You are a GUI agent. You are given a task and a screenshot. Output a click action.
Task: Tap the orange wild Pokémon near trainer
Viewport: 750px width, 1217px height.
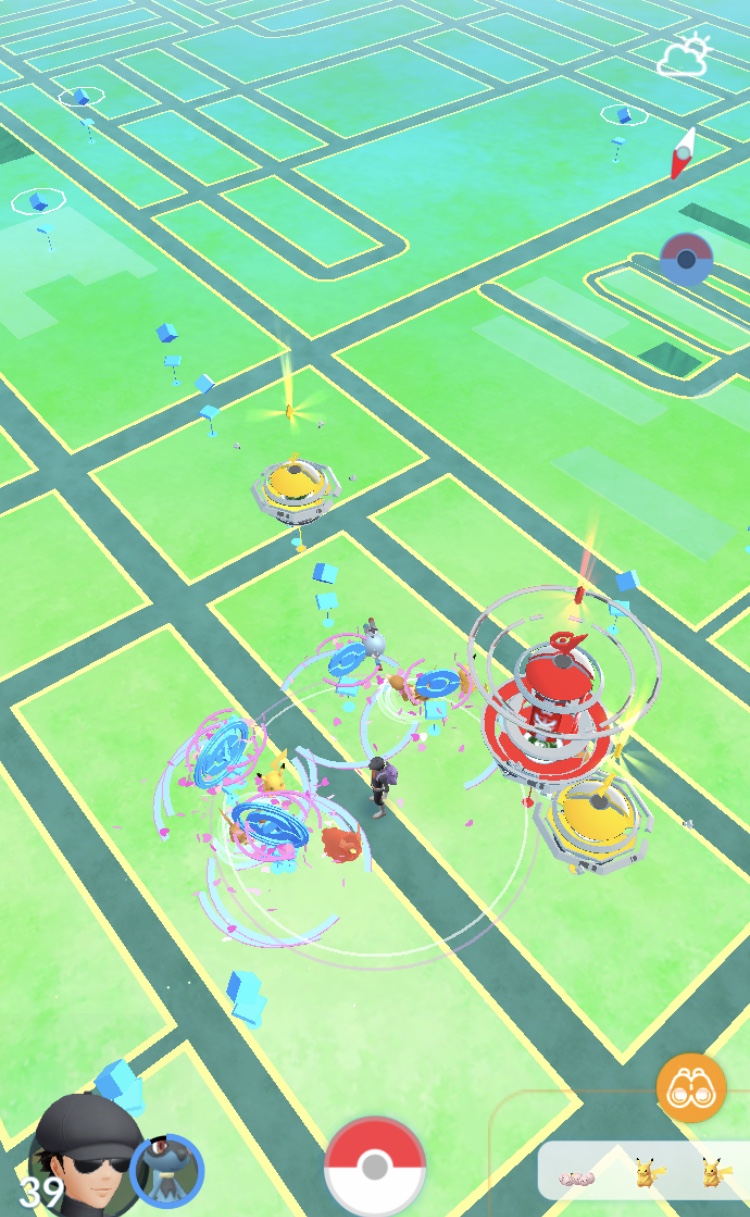(340, 842)
